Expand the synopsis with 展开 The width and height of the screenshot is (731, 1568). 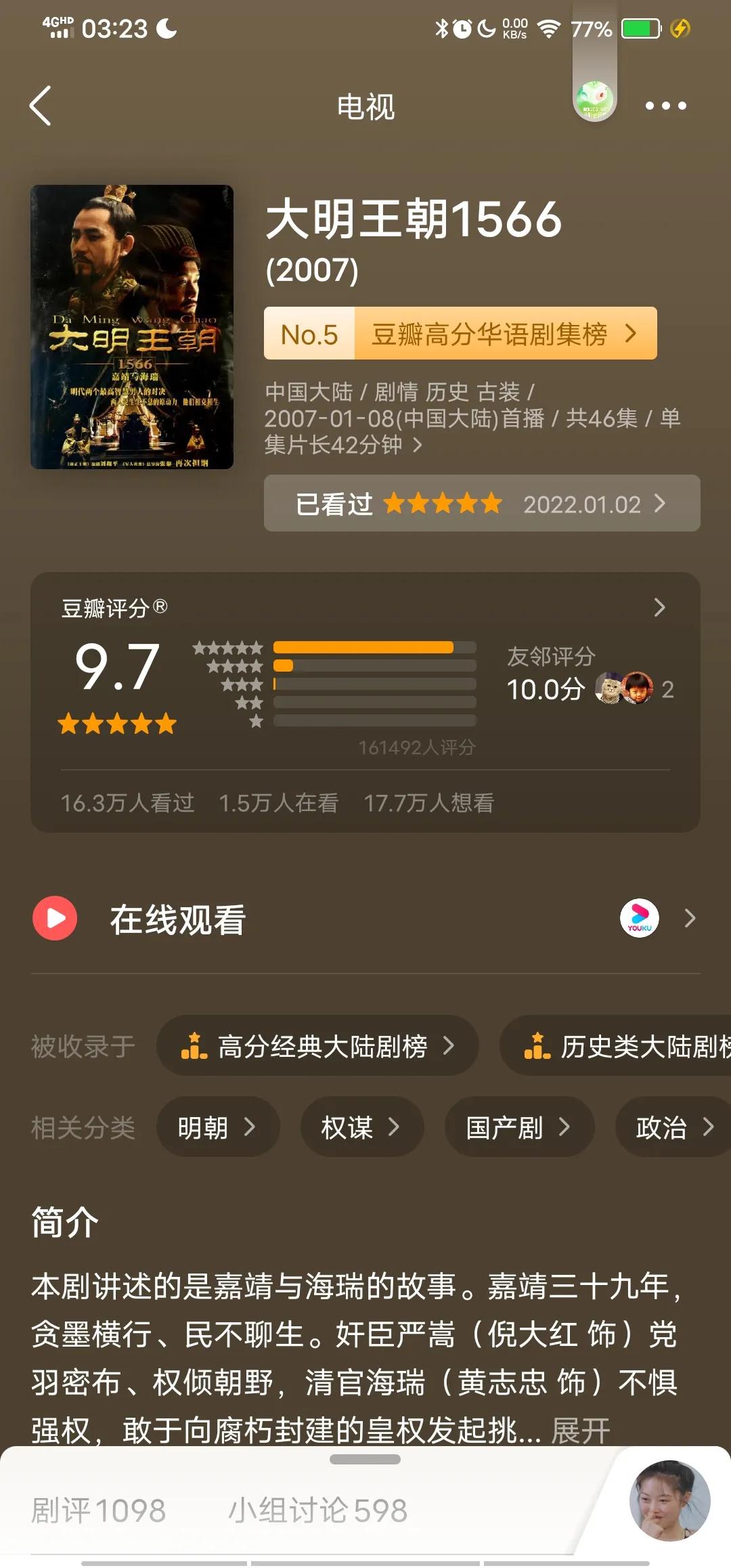[x=581, y=1431]
